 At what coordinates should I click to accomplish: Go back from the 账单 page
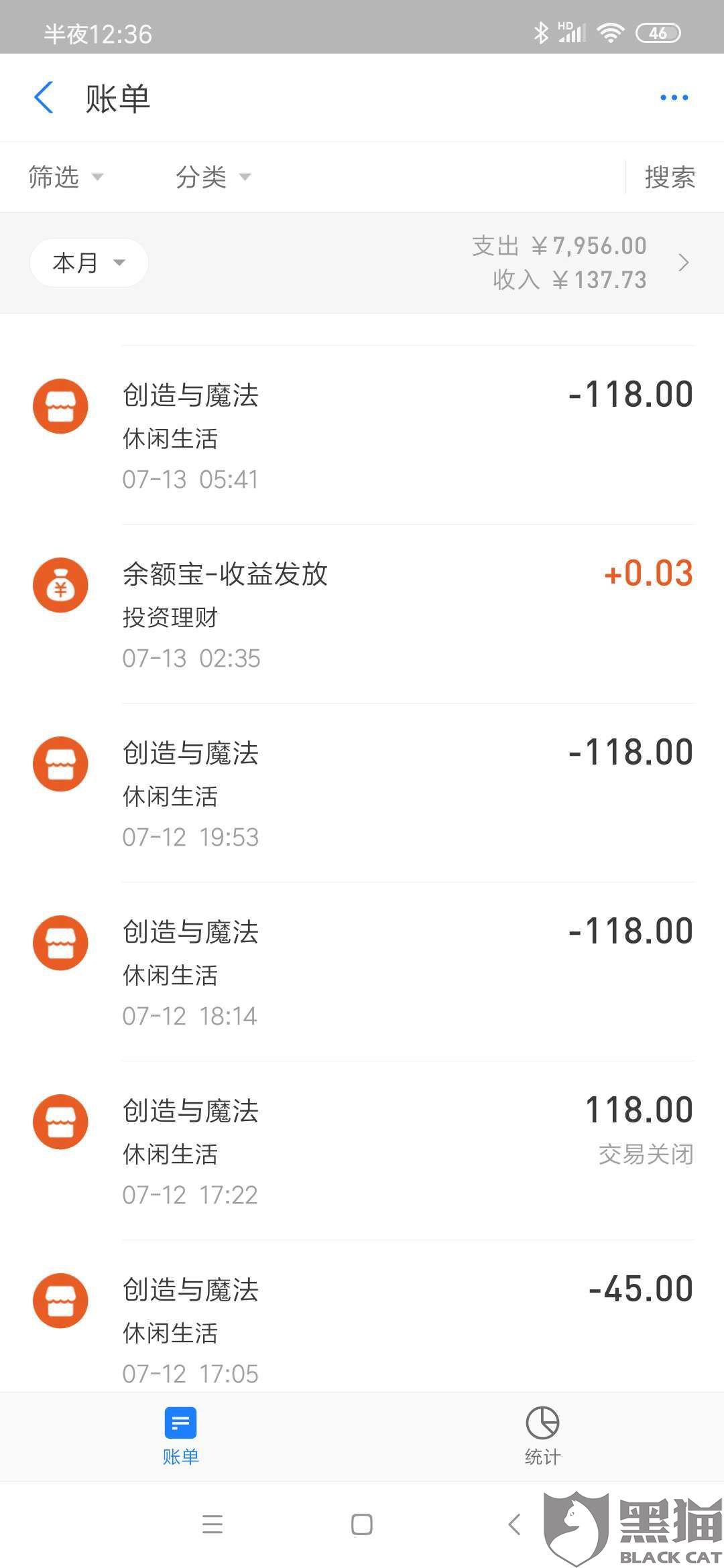(44, 98)
